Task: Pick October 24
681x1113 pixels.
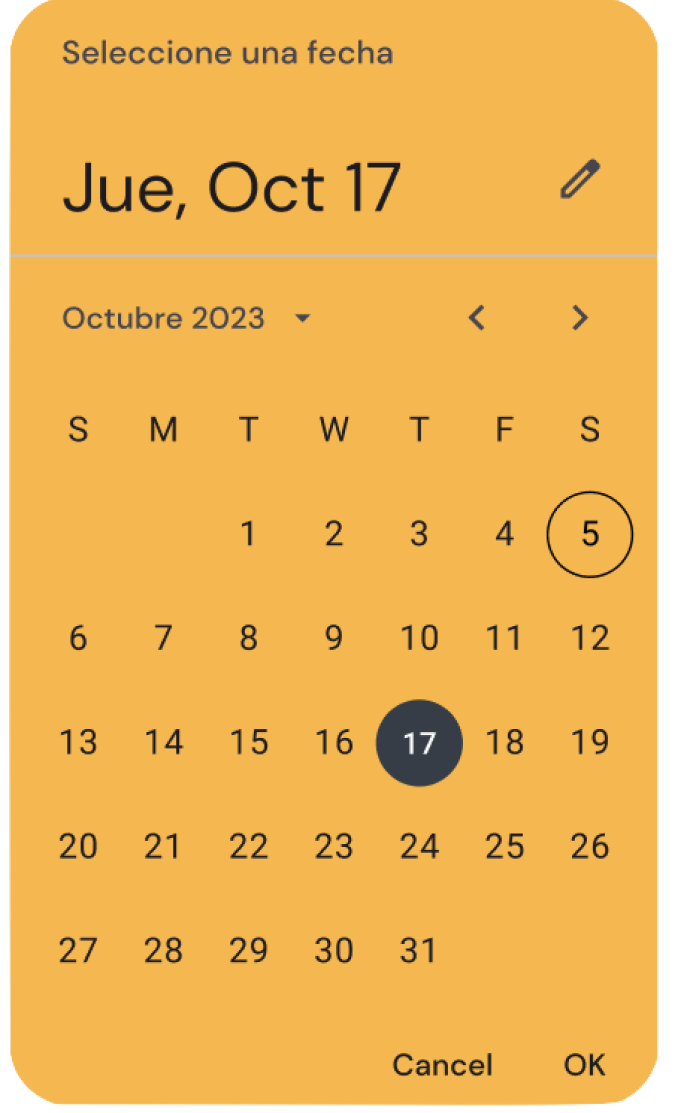Action: point(419,847)
